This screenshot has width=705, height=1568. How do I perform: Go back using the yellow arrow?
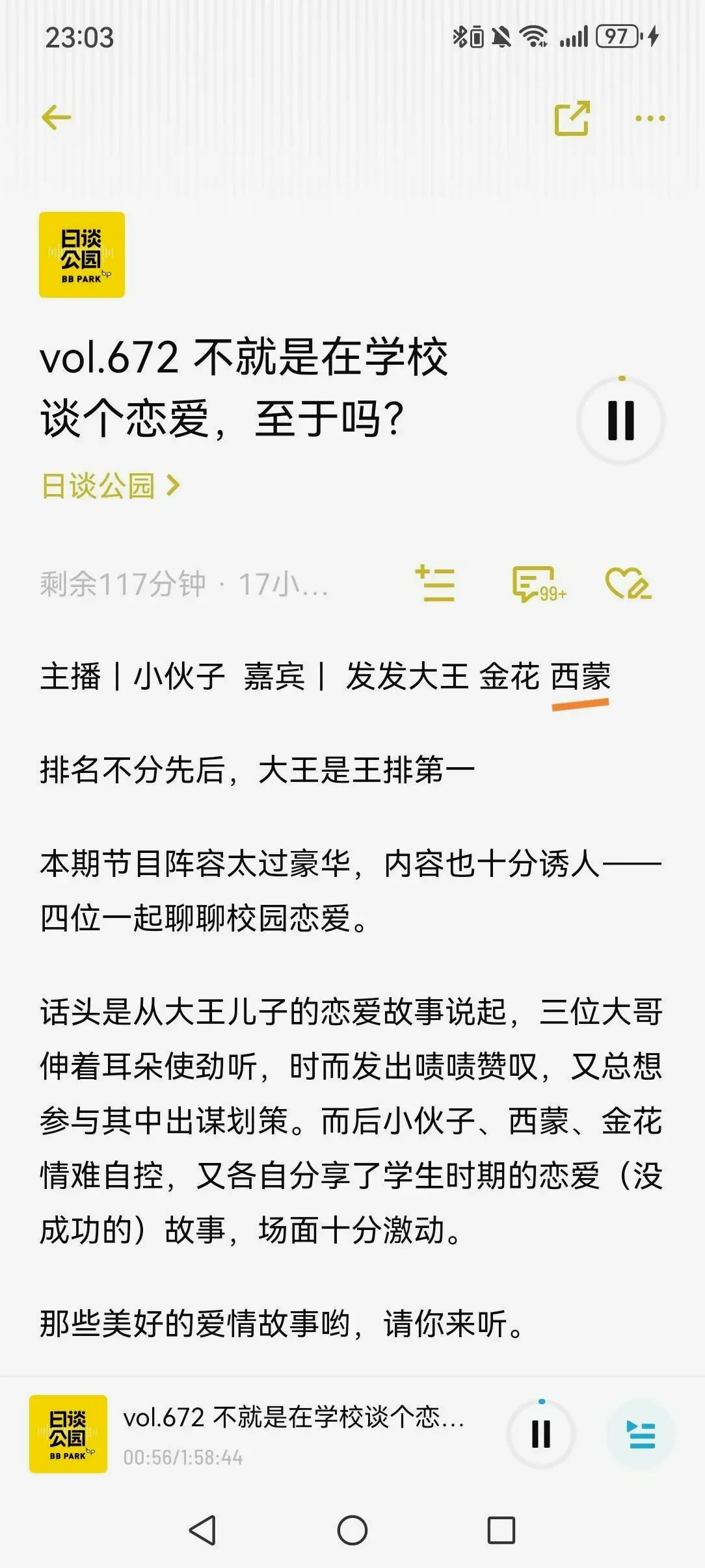(57, 118)
